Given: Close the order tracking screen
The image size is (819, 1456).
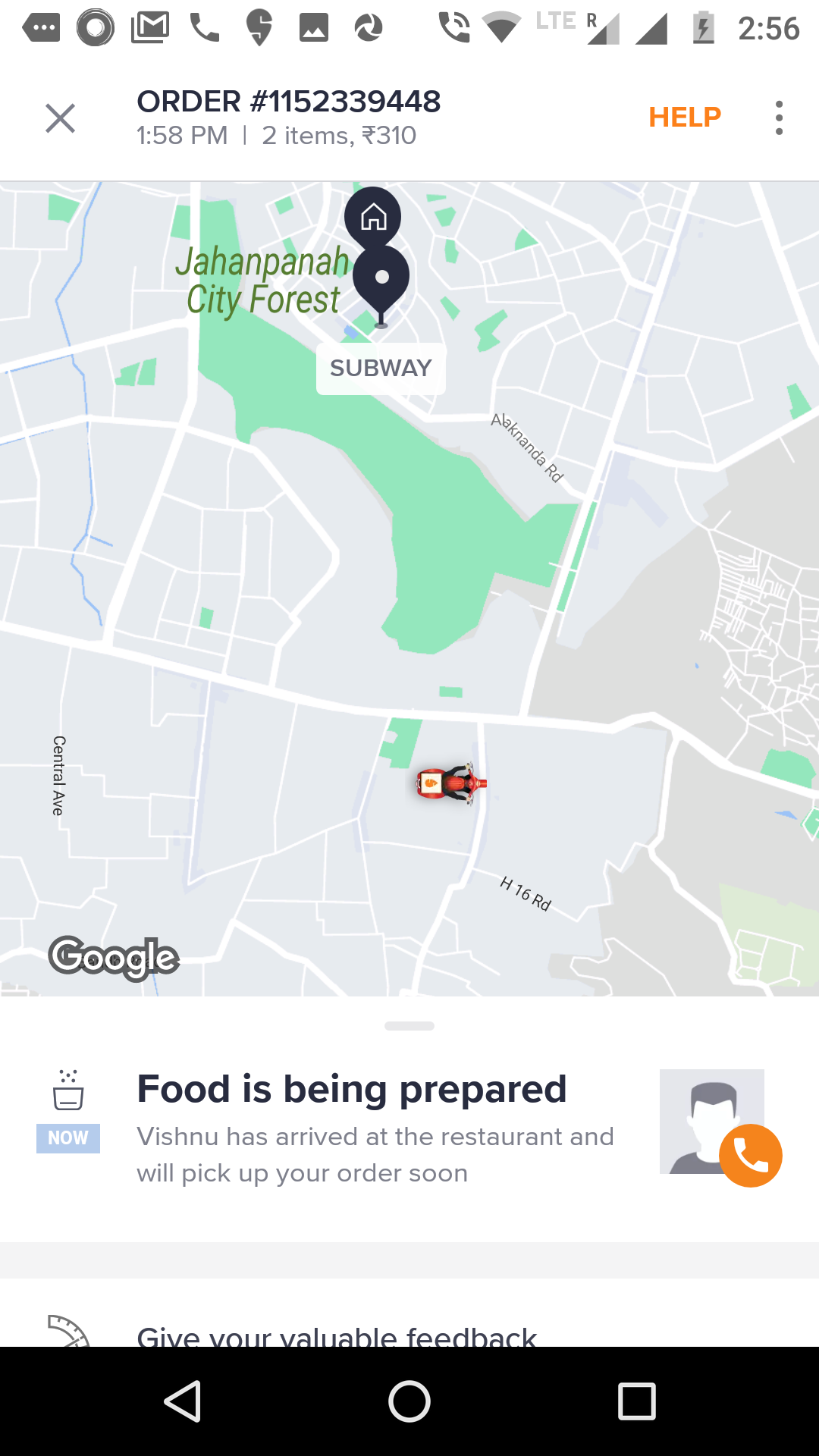Looking at the screenshot, I should click(60, 118).
